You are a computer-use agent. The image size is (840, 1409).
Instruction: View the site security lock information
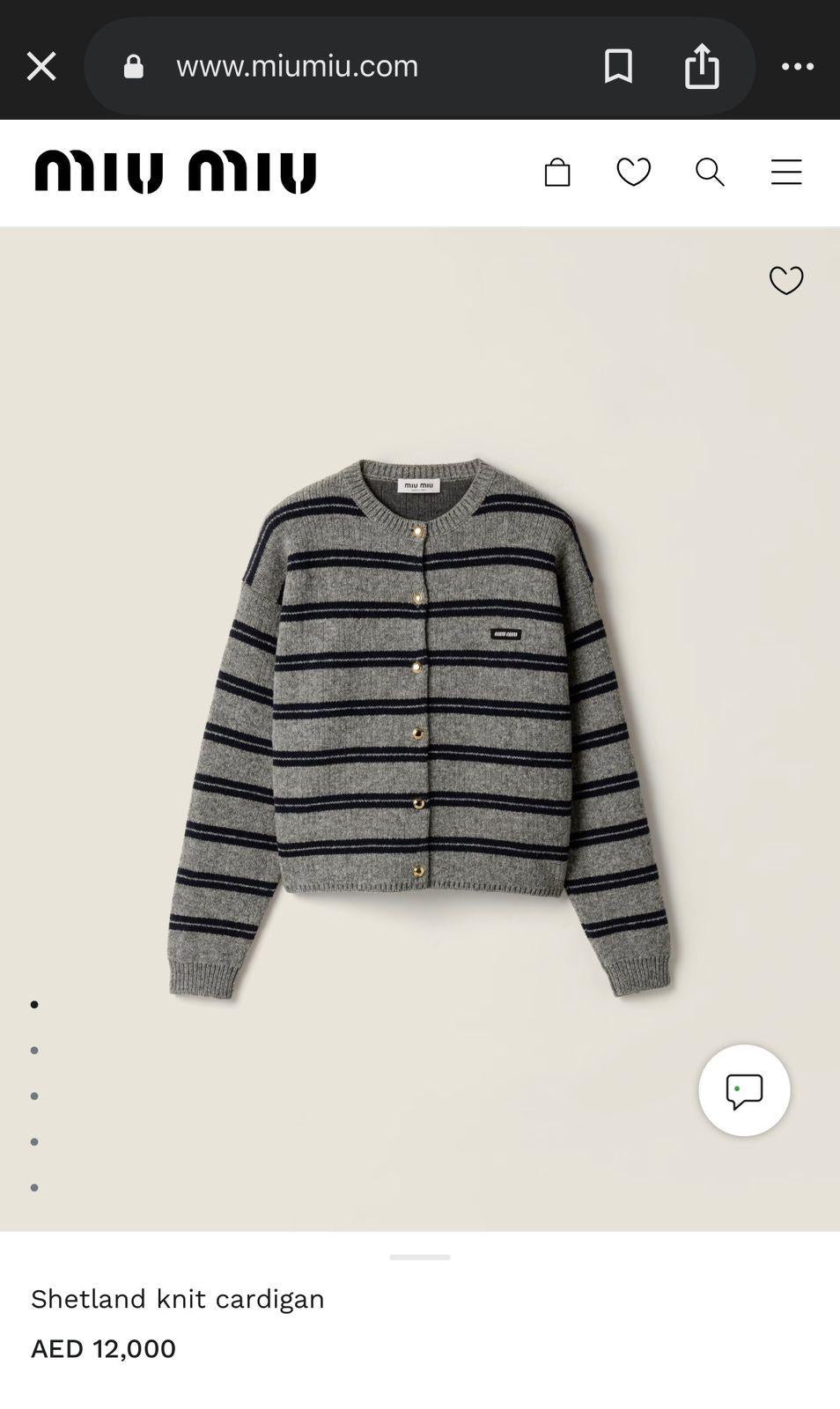coord(133,65)
